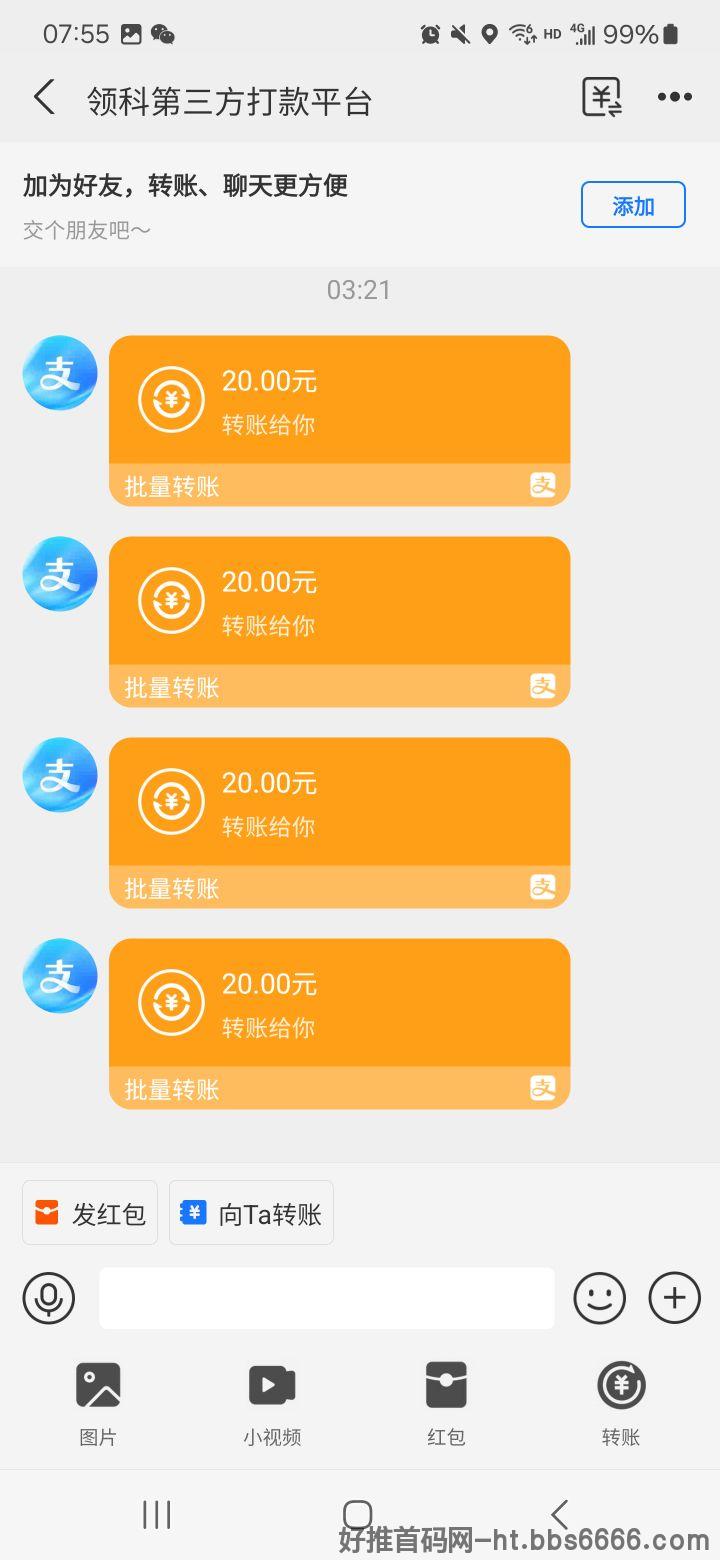Select 红包 in the attachment panel
This screenshot has width=720, height=1560.
tap(446, 1404)
